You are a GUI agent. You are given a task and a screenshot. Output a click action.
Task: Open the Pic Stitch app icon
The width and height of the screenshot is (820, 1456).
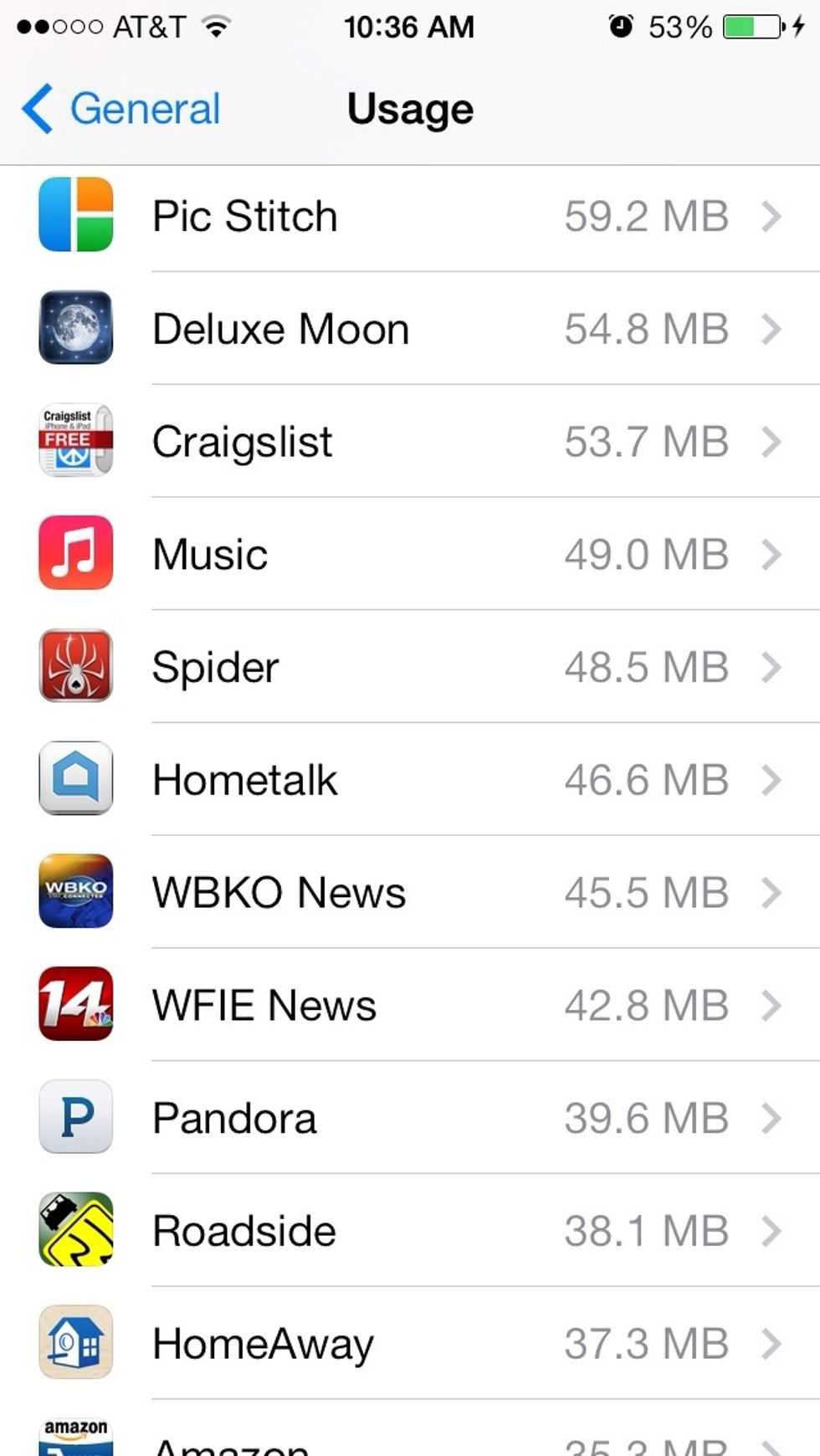pyautogui.click(x=75, y=216)
